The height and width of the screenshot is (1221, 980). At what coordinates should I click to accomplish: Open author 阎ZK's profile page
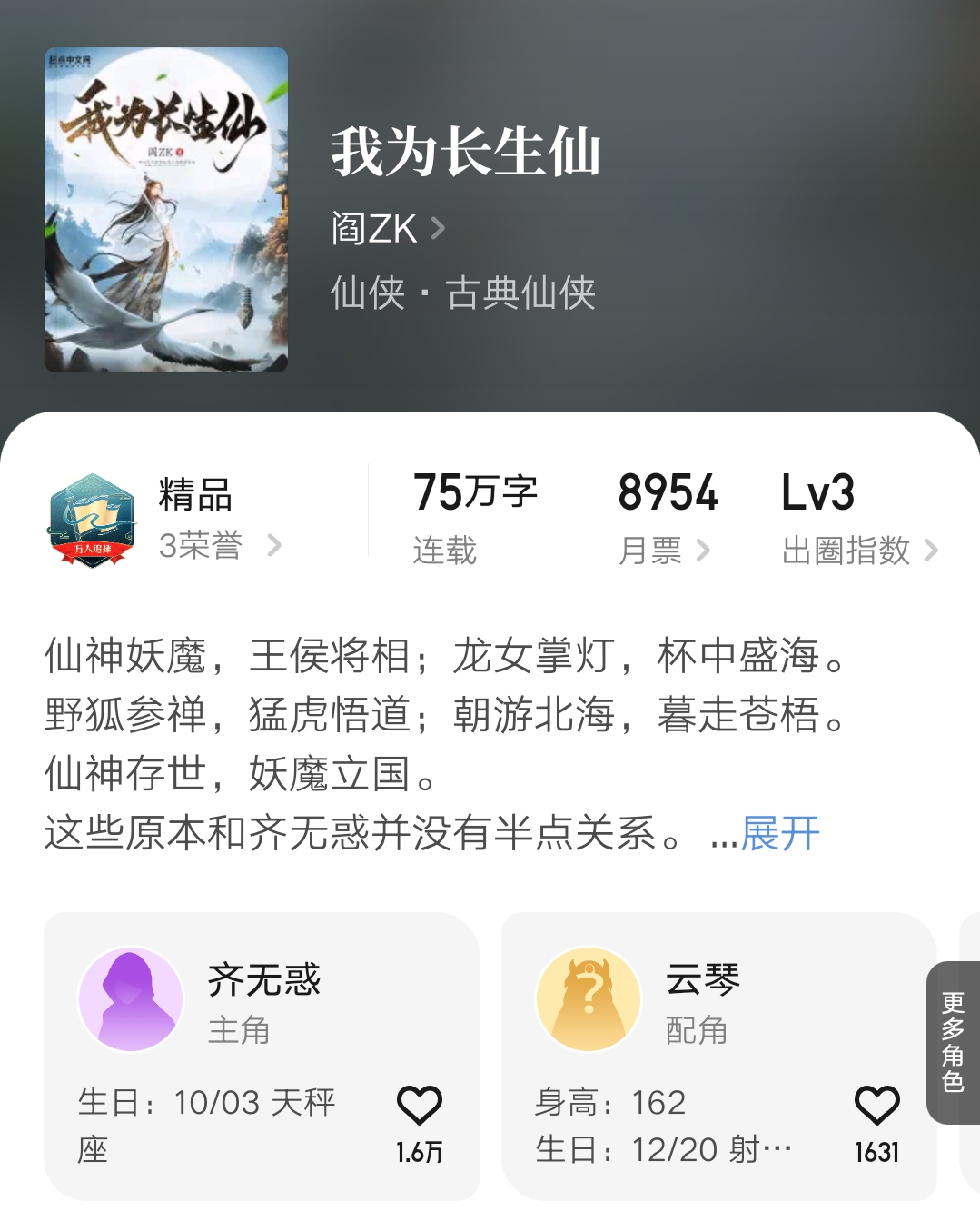(376, 228)
